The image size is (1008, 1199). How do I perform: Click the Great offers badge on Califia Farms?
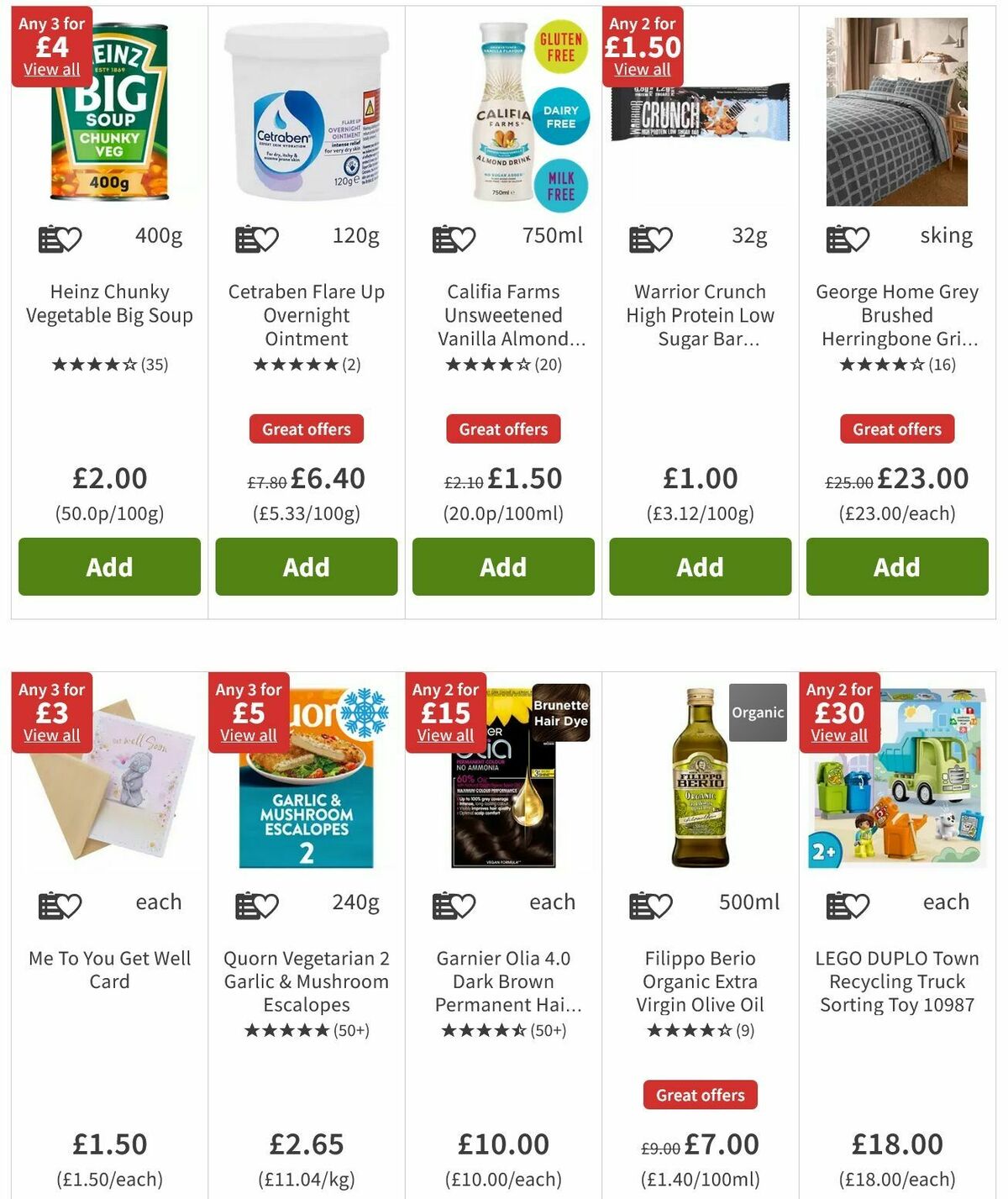pyautogui.click(x=502, y=429)
